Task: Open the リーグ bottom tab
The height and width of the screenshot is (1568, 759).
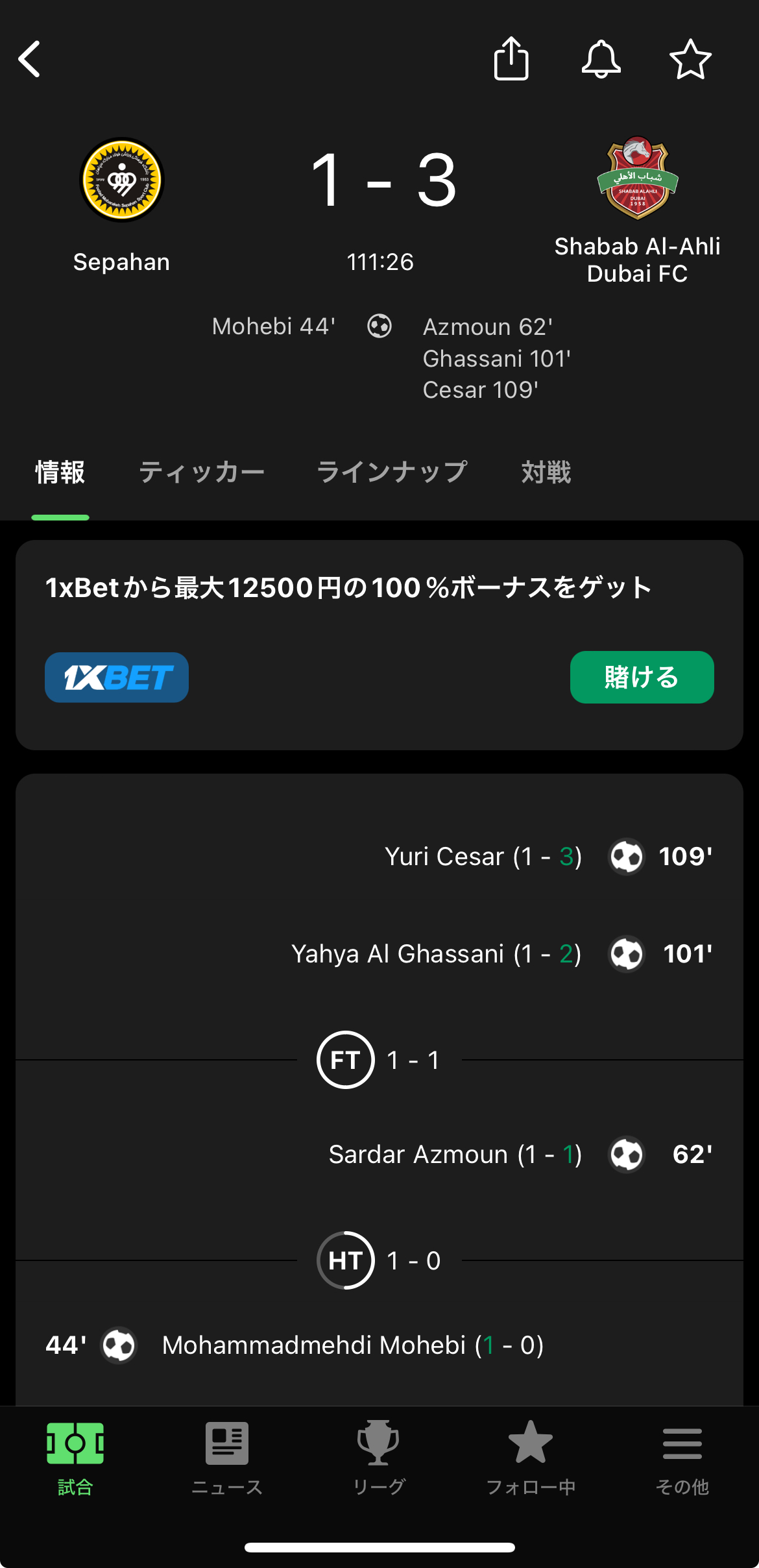Action: [x=379, y=1457]
